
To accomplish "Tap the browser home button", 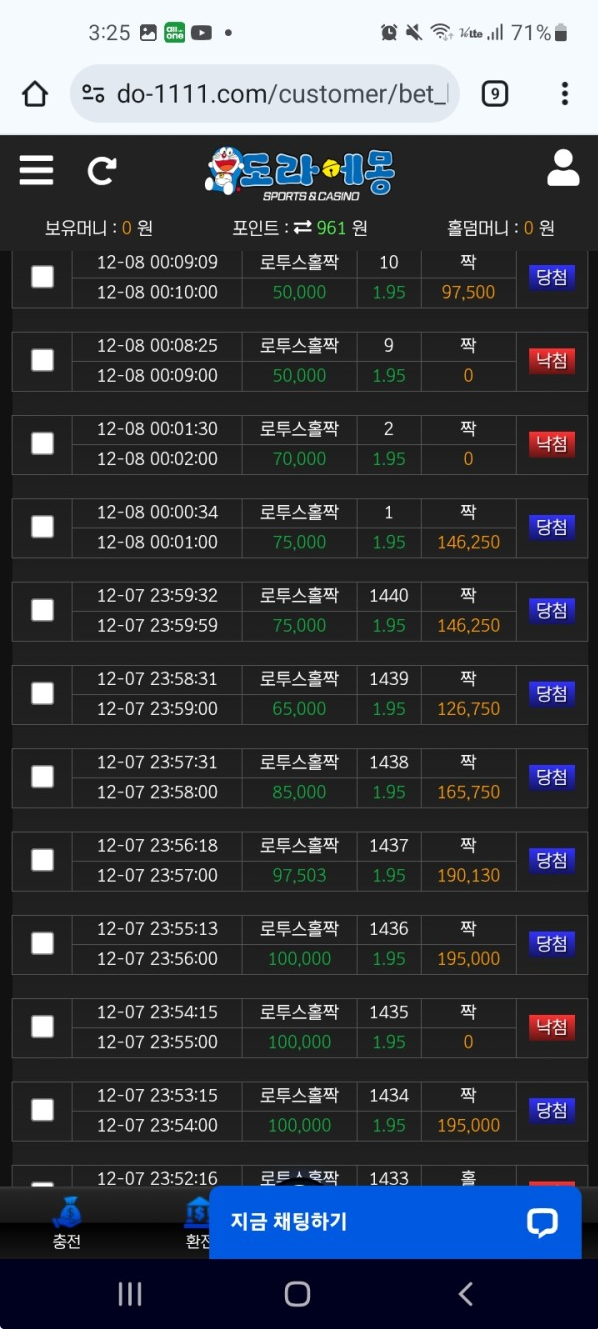I will tap(35, 94).
